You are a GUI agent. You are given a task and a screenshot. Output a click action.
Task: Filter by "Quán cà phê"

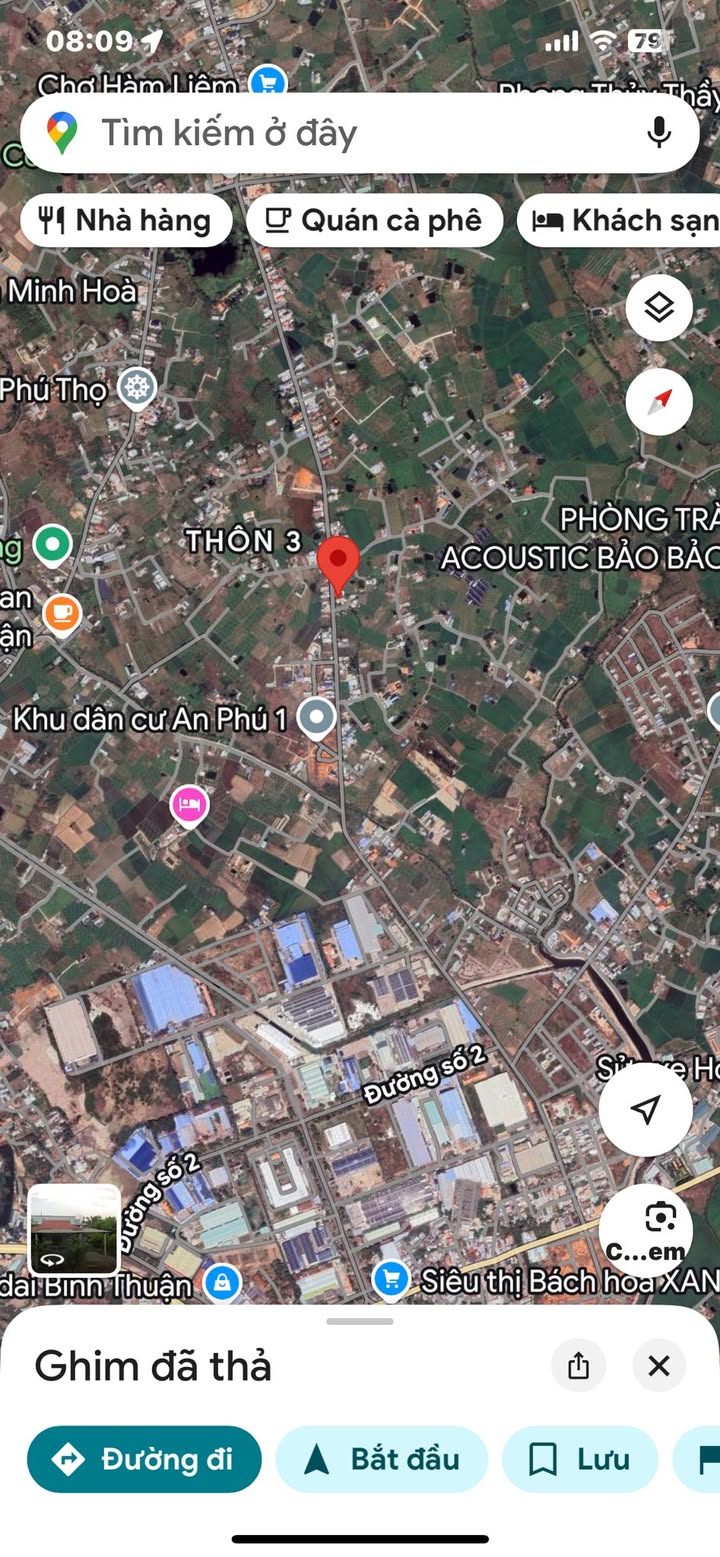pos(374,220)
